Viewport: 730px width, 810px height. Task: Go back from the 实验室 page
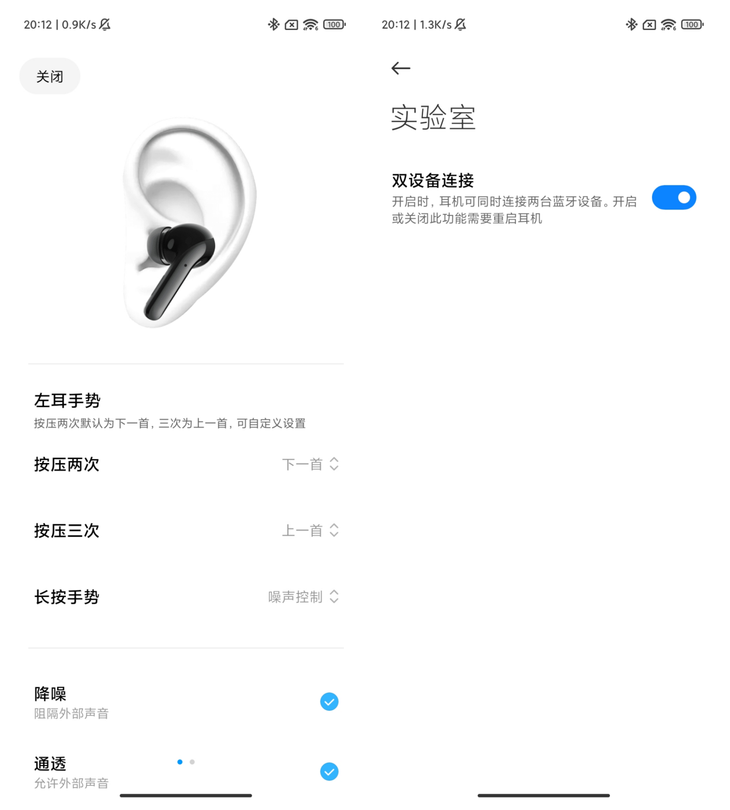[x=401, y=68]
